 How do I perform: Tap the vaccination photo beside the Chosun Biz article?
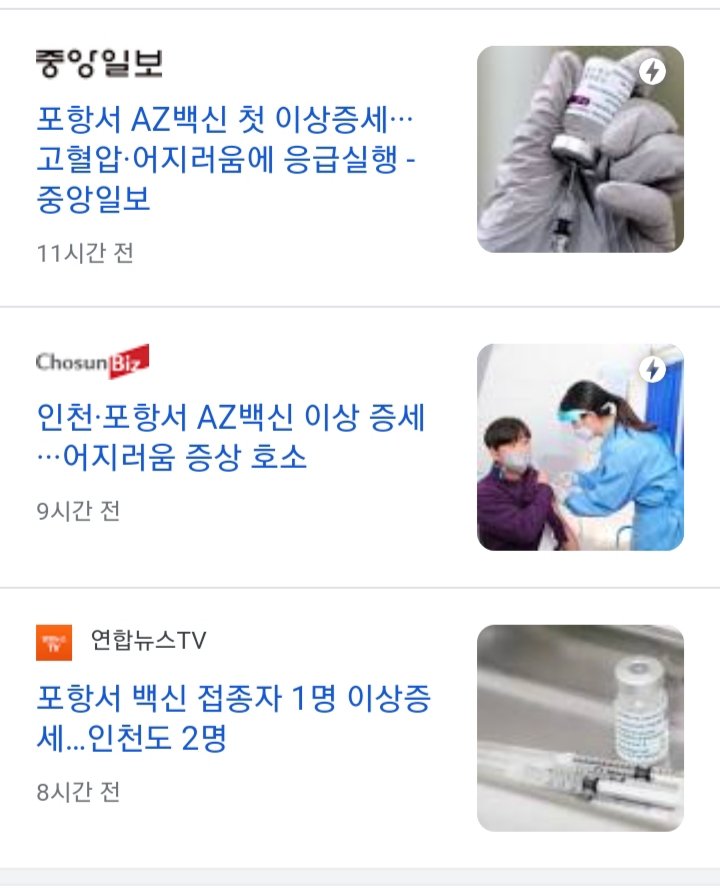tap(580, 447)
